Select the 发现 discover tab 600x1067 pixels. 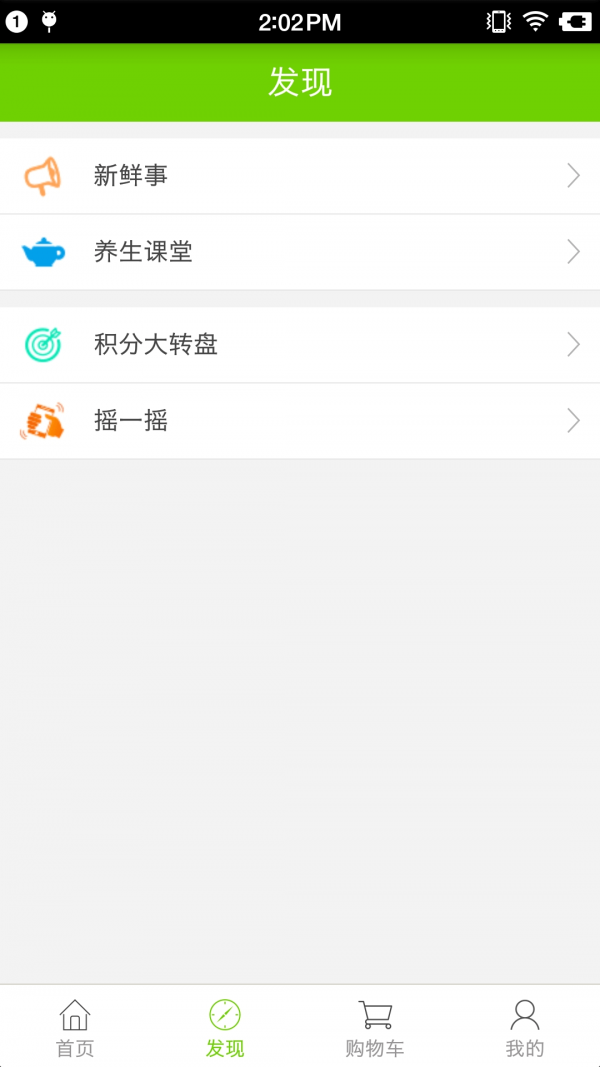225,1027
